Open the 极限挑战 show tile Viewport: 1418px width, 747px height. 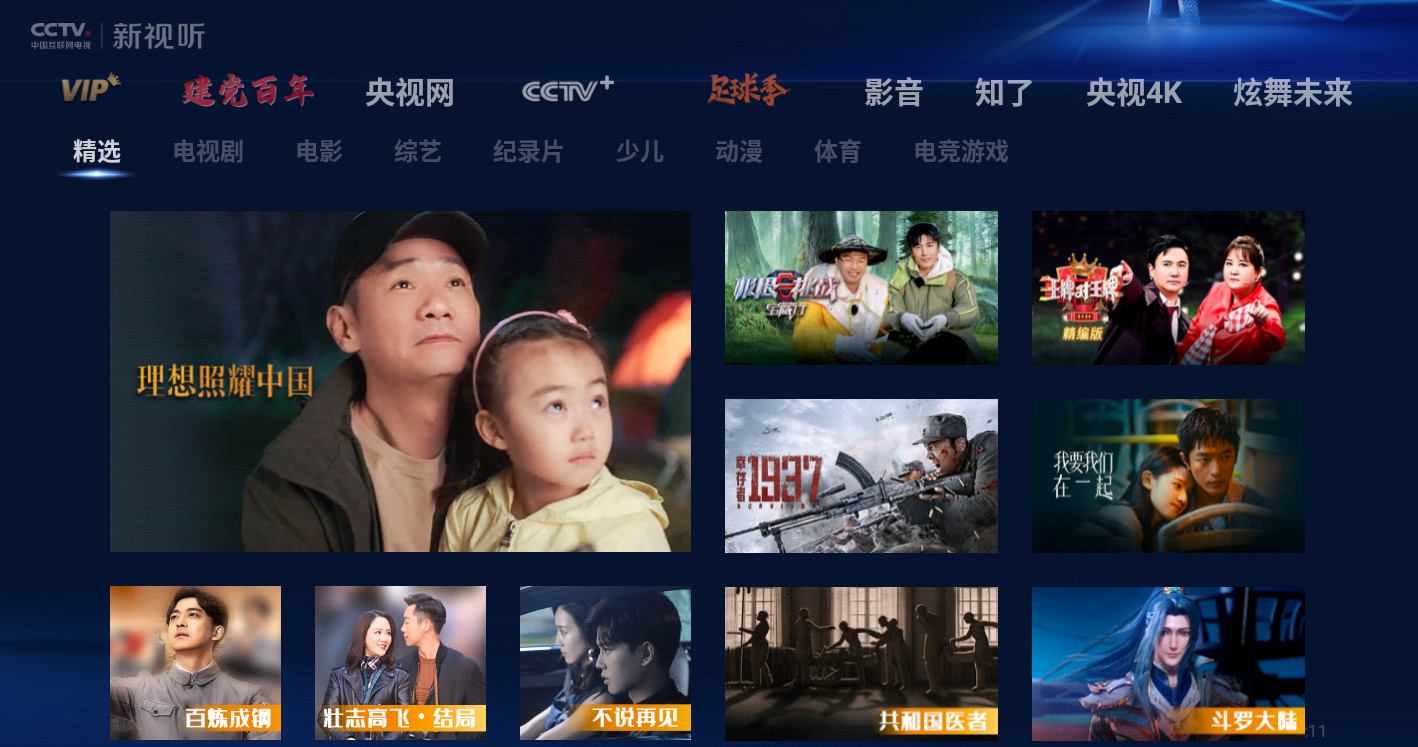[x=861, y=287]
